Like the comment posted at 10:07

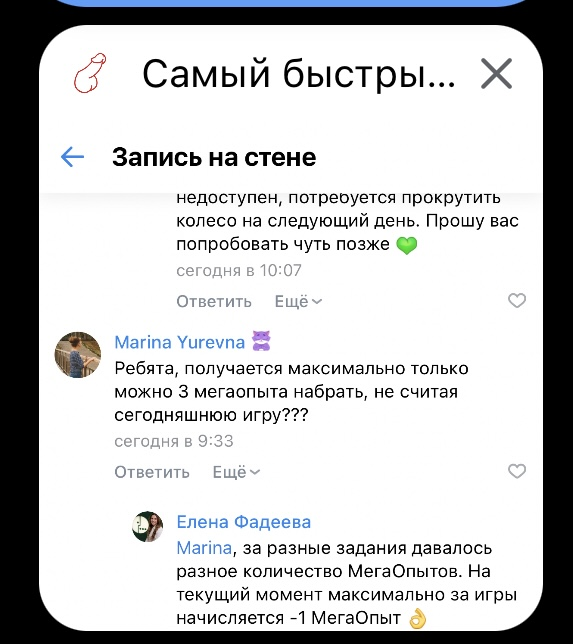(517, 301)
